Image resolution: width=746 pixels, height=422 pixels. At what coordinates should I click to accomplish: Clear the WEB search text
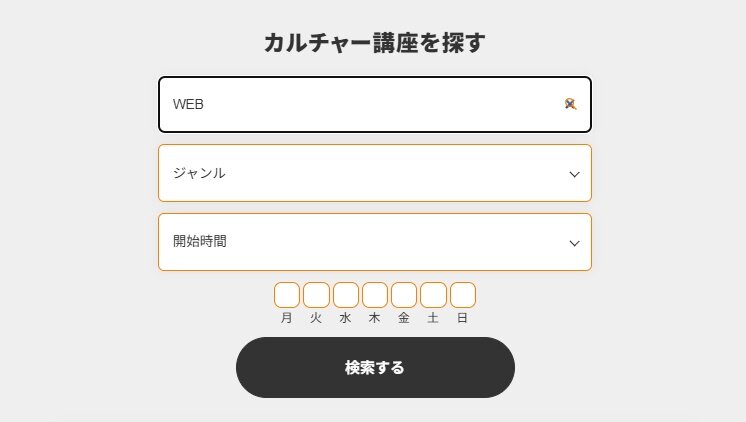click(x=570, y=104)
